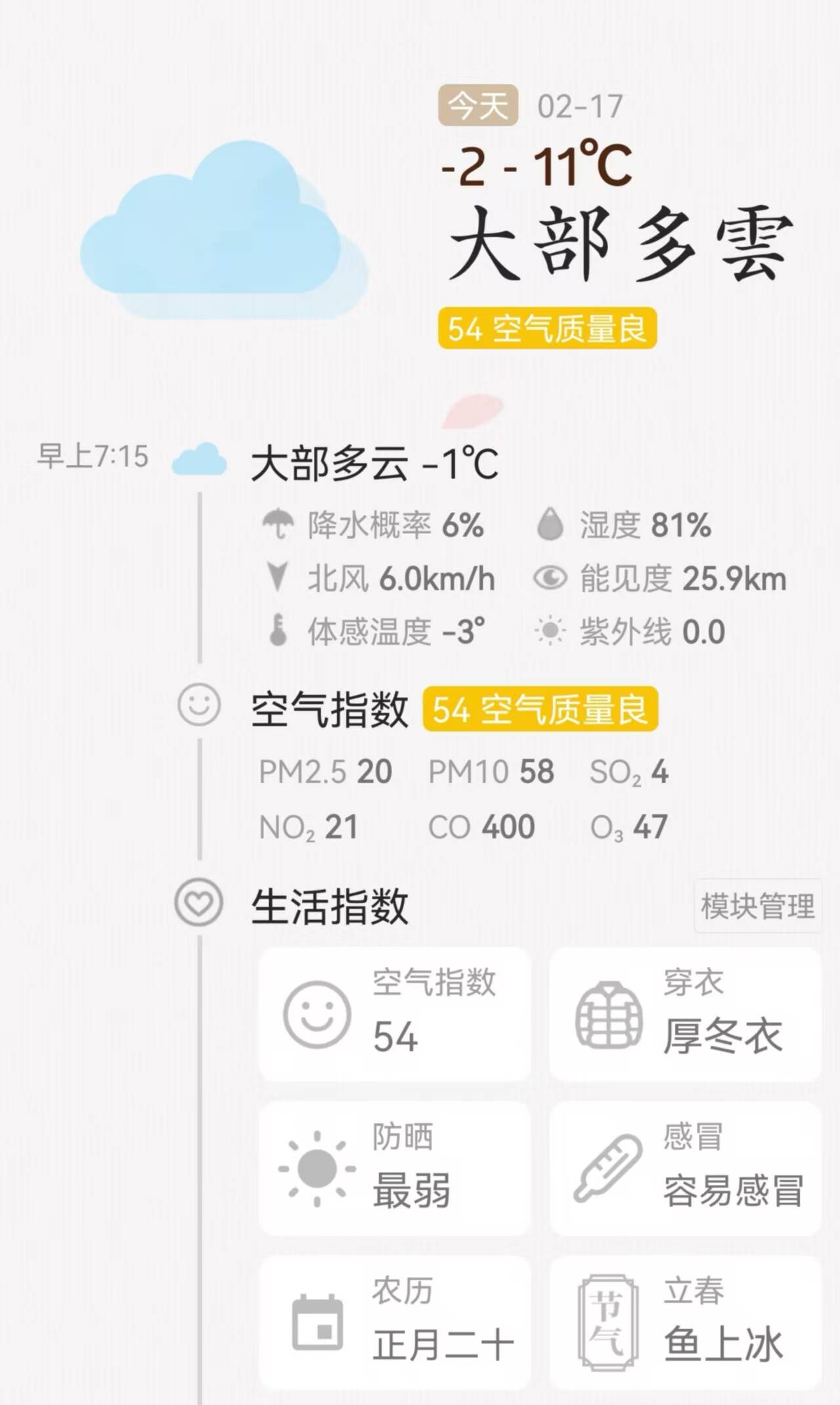
Task: Open the 感冒 容易感冒 card
Action: [685, 1169]
